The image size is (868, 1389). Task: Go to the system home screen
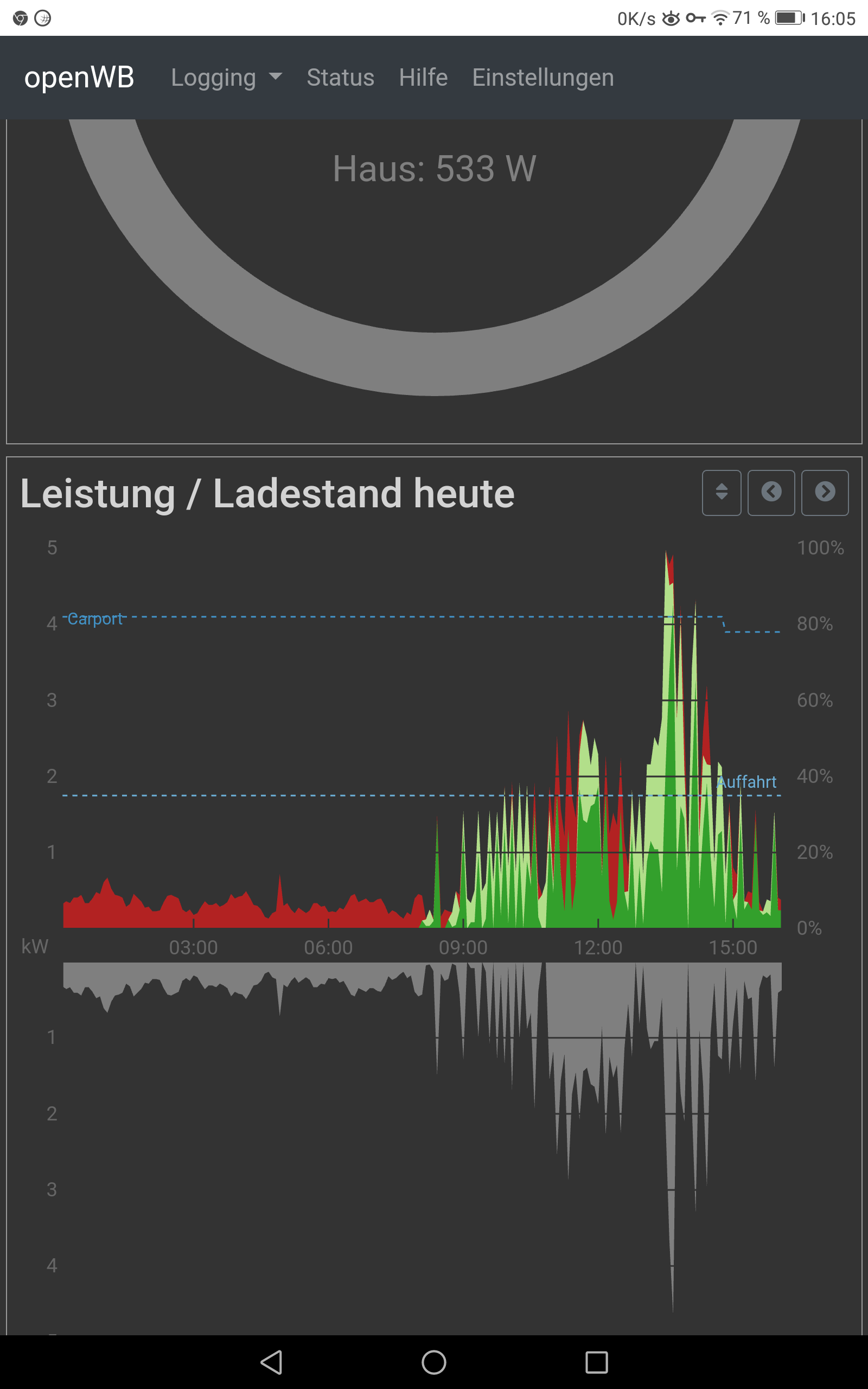pyautogui.click(x=434, y=1361)
